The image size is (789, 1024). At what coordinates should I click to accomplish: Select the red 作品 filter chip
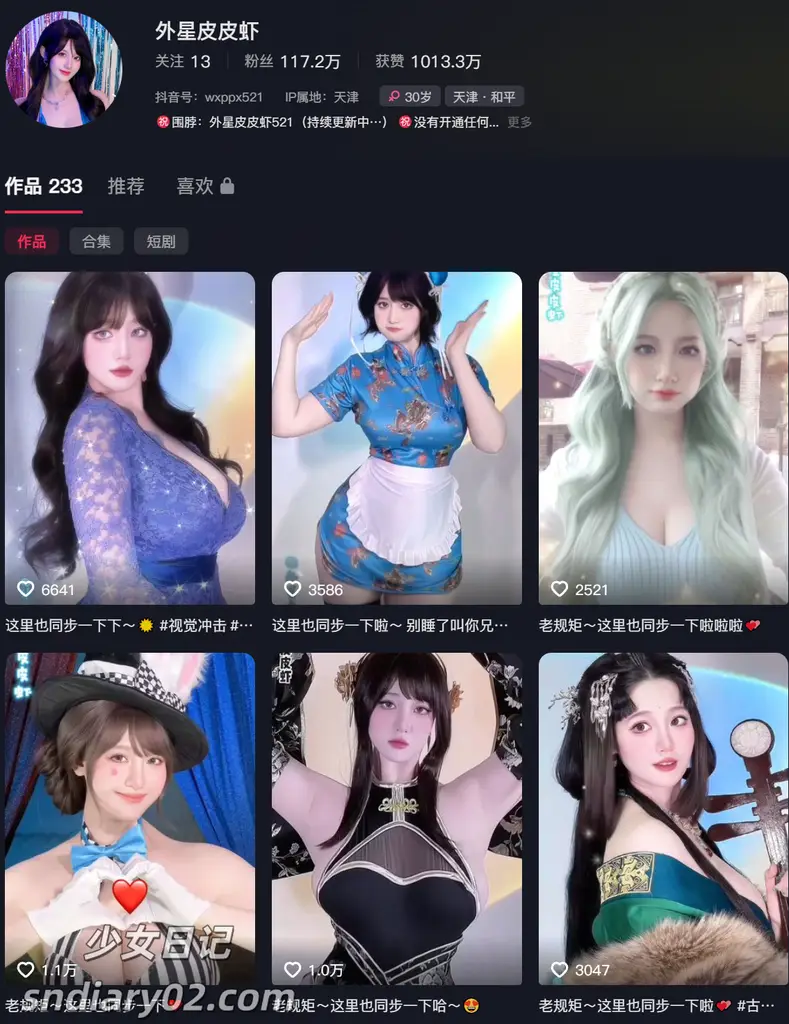(x=32, y=241)
